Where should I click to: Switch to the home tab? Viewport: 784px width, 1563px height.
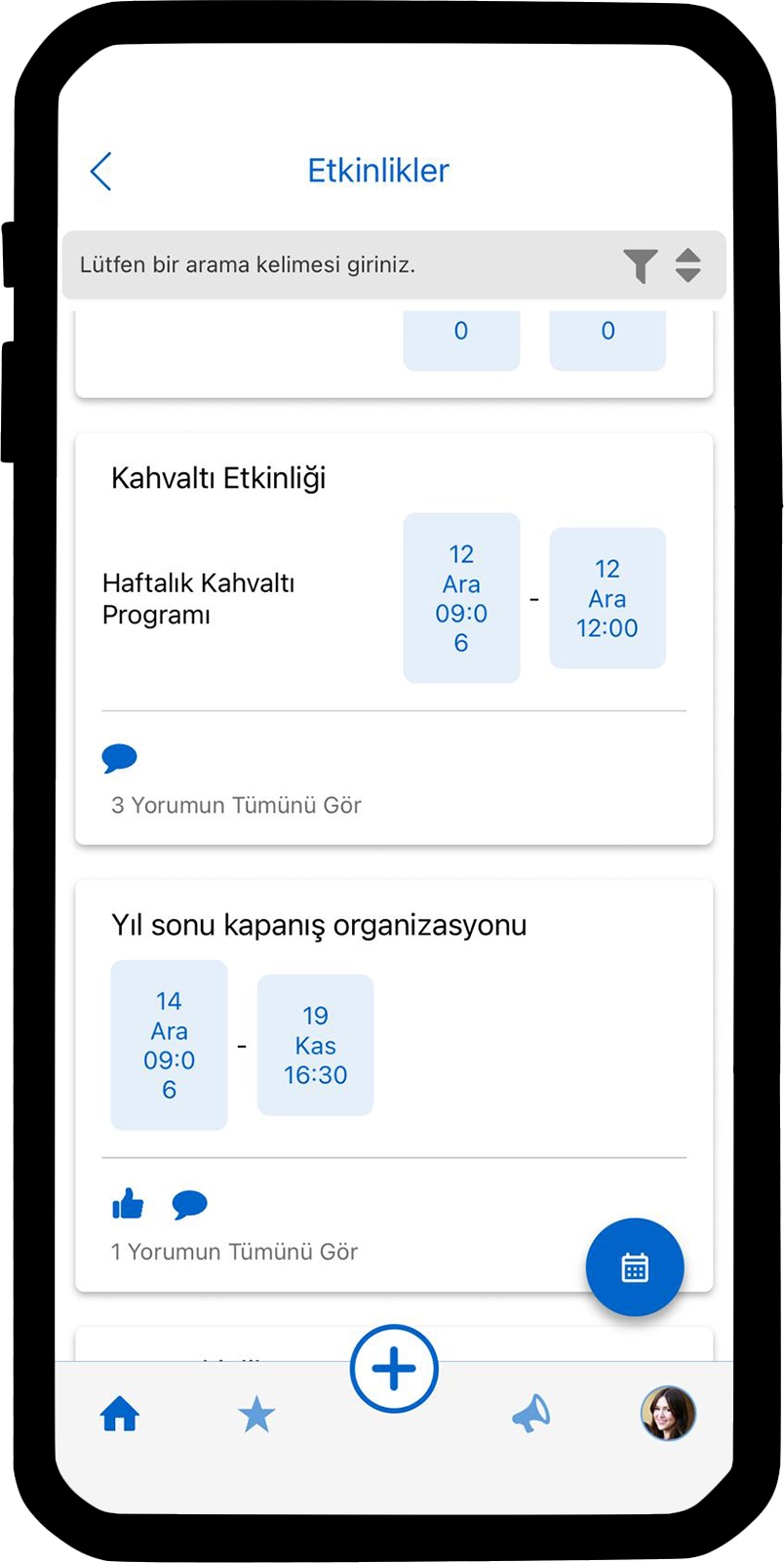pyautogui.click(x=120, y=1414)
